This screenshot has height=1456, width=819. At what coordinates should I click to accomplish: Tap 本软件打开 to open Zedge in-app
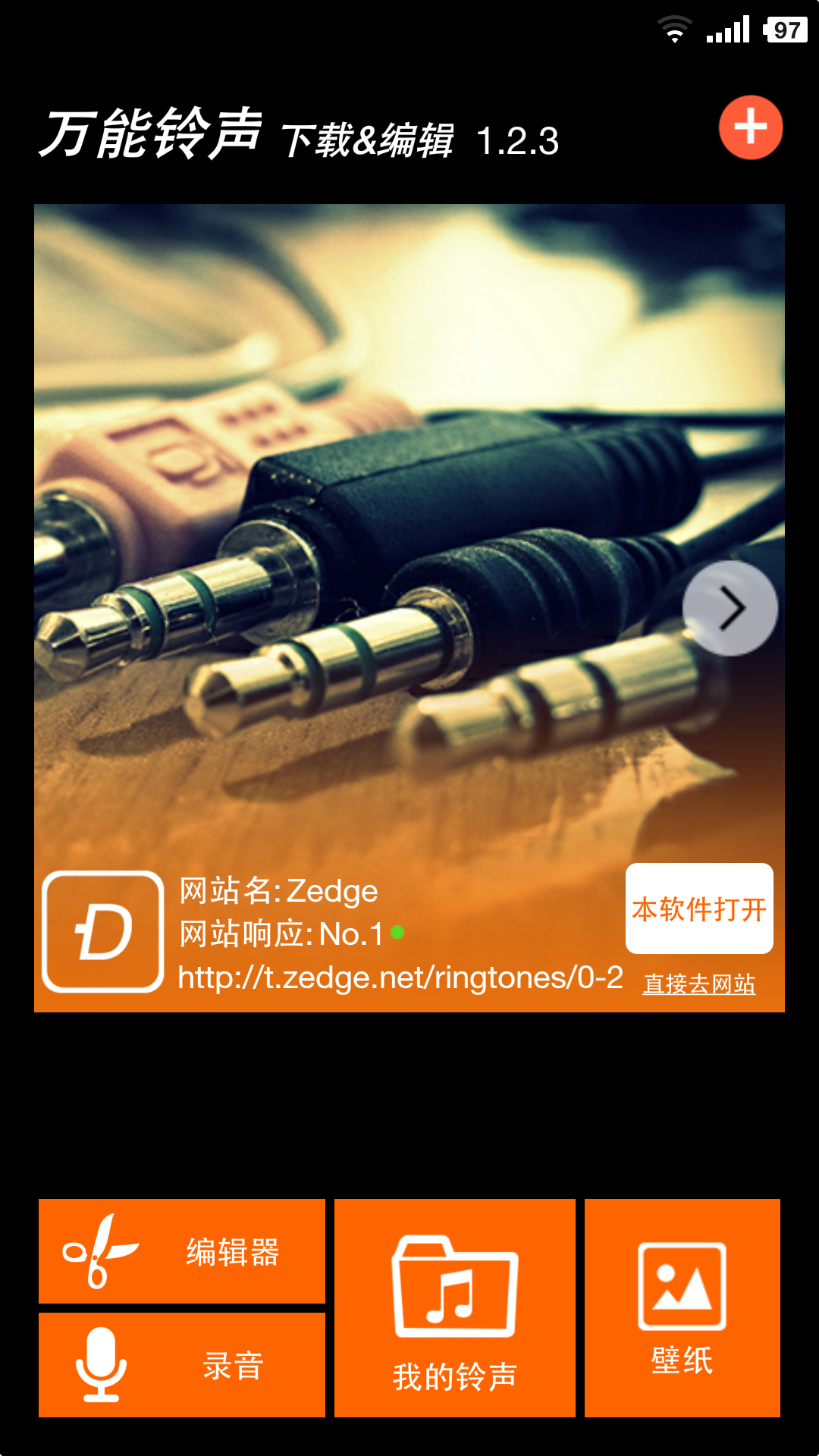[699, 908]
